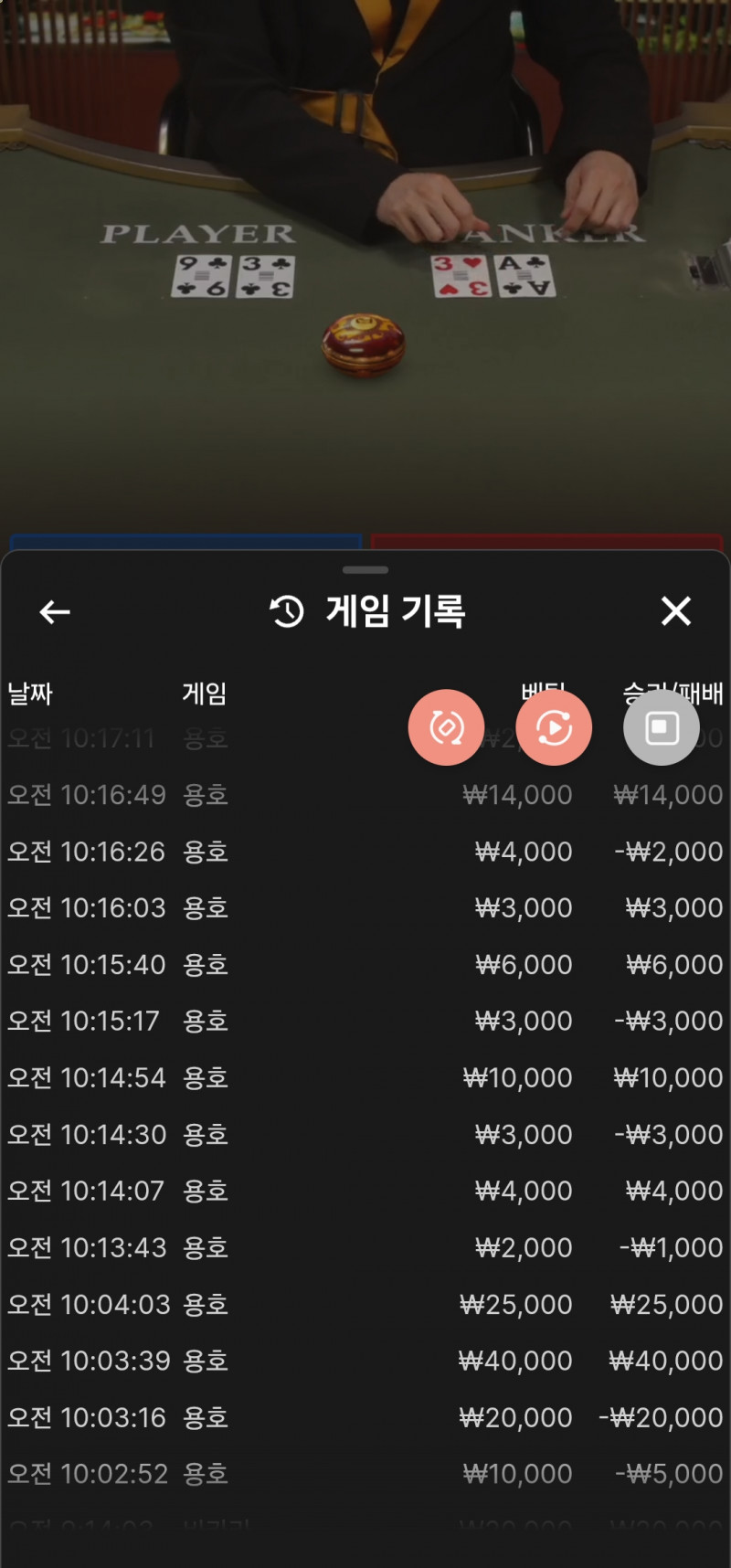Tap the orange auto-play floating button
This screenshot has height=1568, width=731.
554,727
